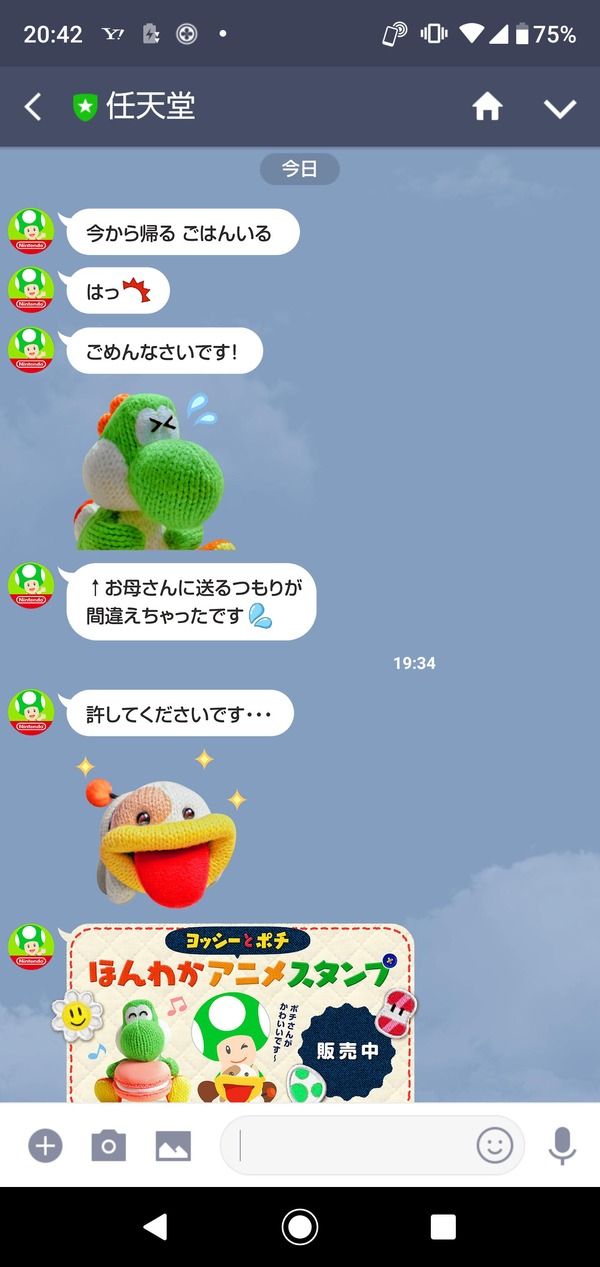Open the photo gallery picker
This screenshot has width=600, height=1267.
(173, 1146)
